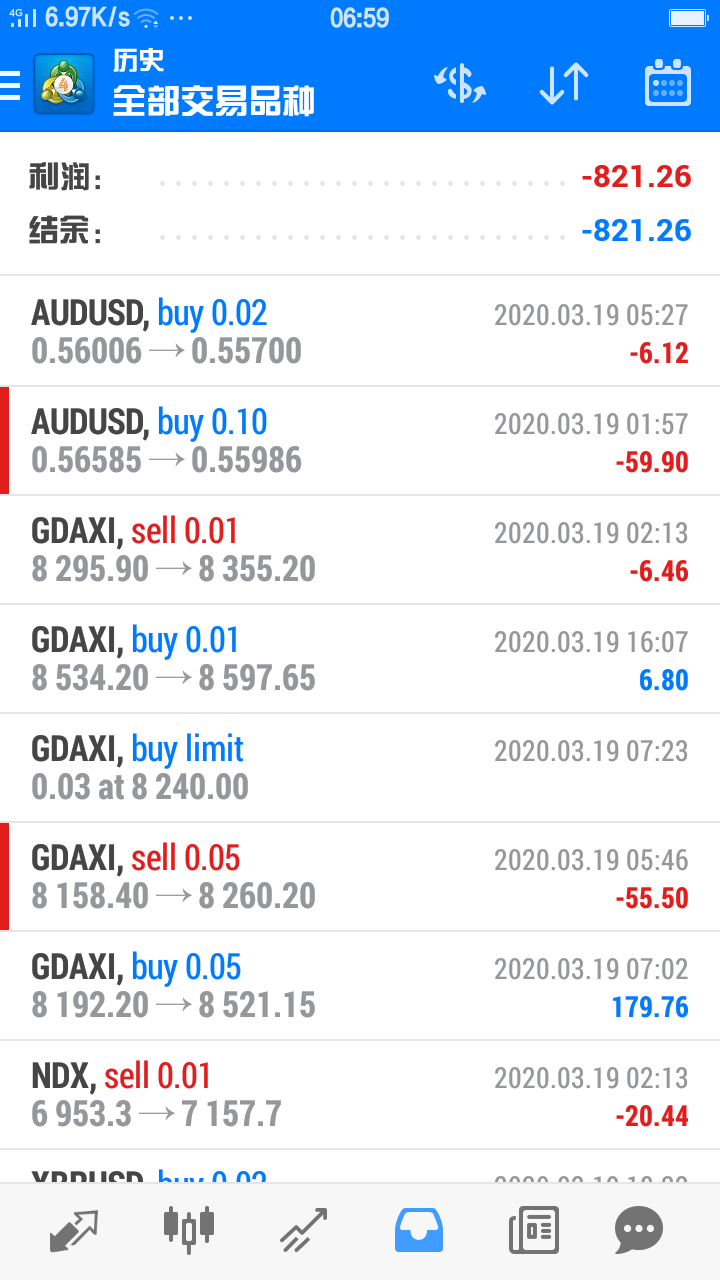Switch to the Quotes tab
Screen dimensions: 720x1280
[75, 1230]
